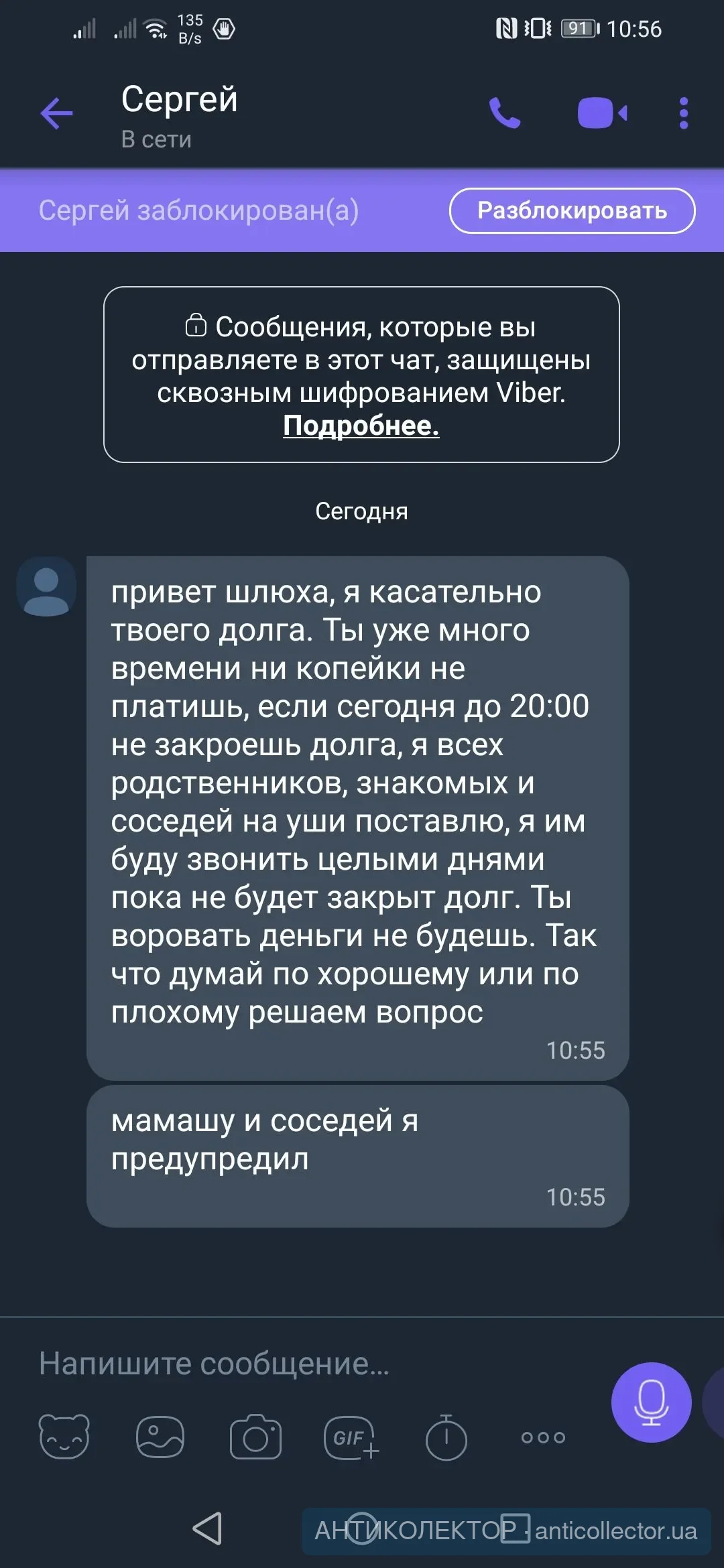Image resolution: width=724 pixels, height=1568 pixels.
Task: Record a voice message with microphone
Action: click(x=651, y=1402)
